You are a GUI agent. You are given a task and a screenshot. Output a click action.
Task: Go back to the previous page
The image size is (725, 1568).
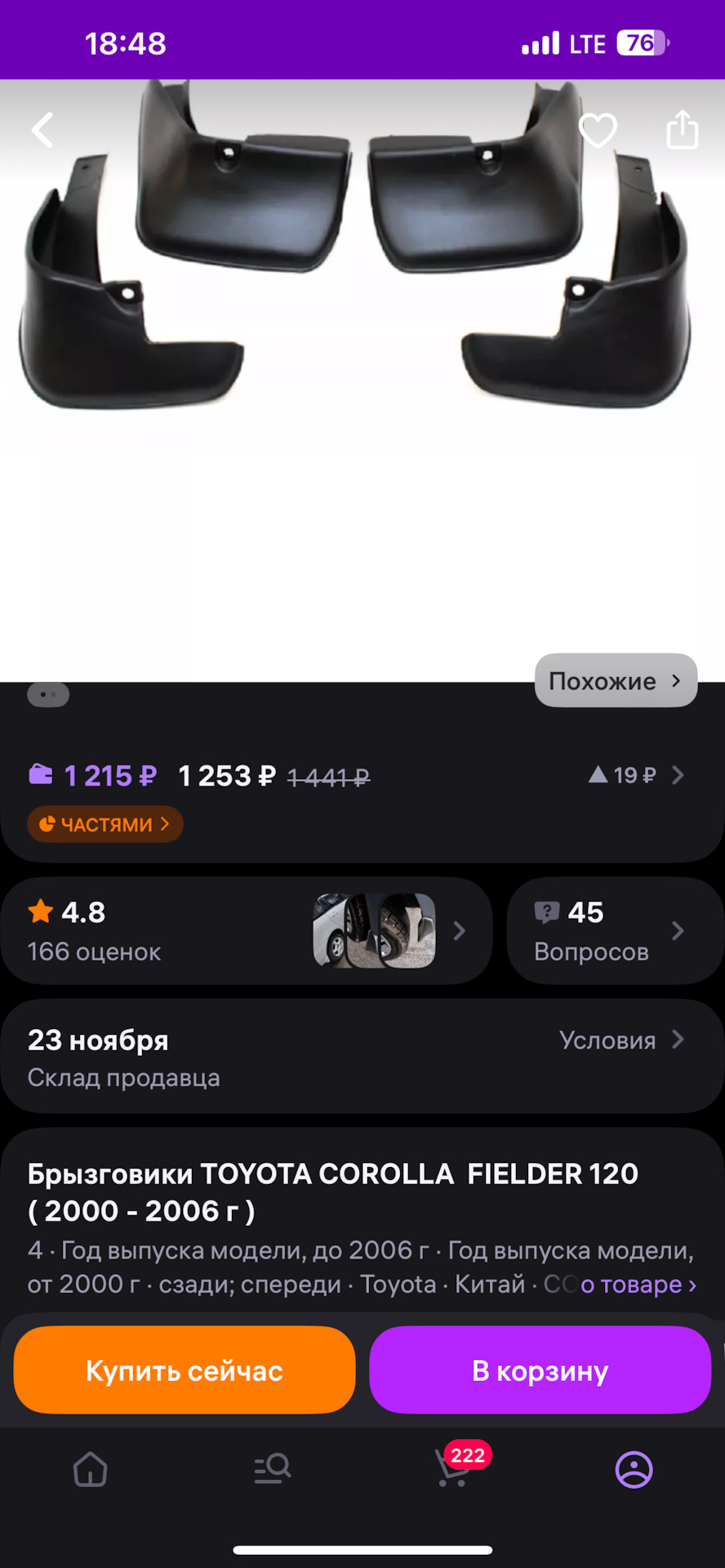tap(42, 130)
